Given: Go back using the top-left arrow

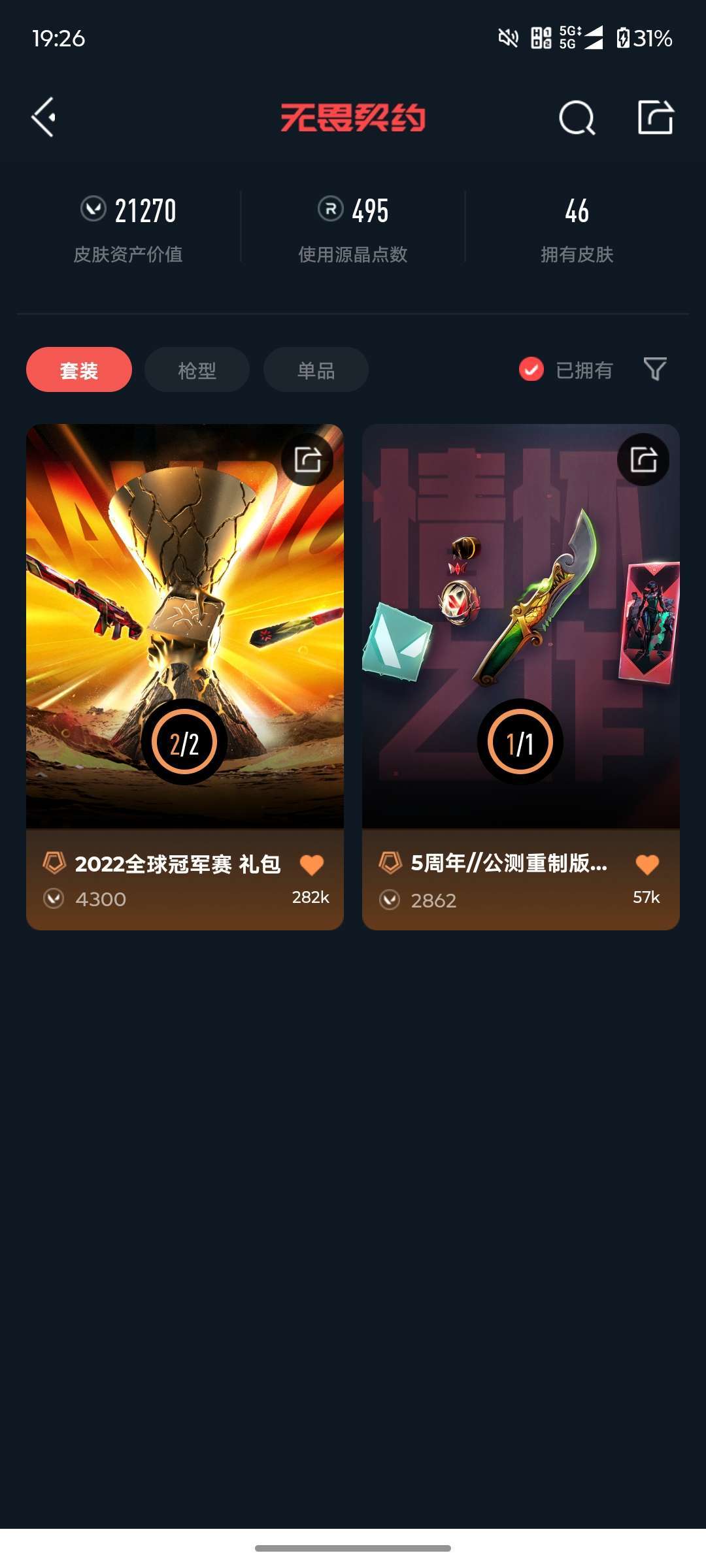Looking at the screenshot, I should (44, 118).
